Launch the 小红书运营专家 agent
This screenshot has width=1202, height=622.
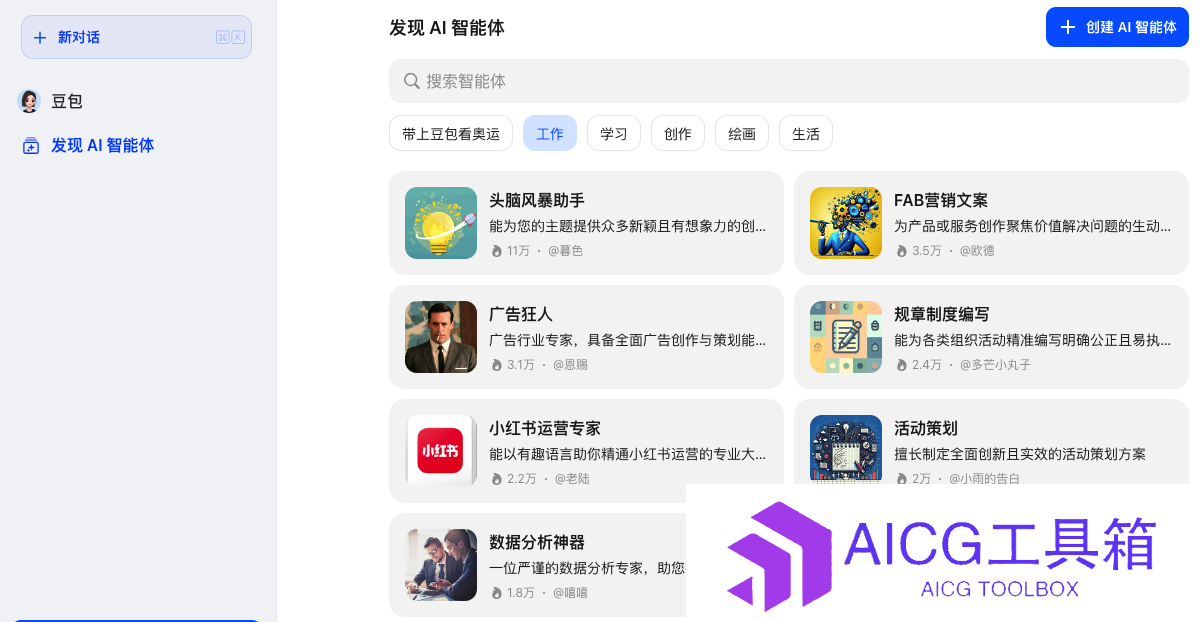585,451
